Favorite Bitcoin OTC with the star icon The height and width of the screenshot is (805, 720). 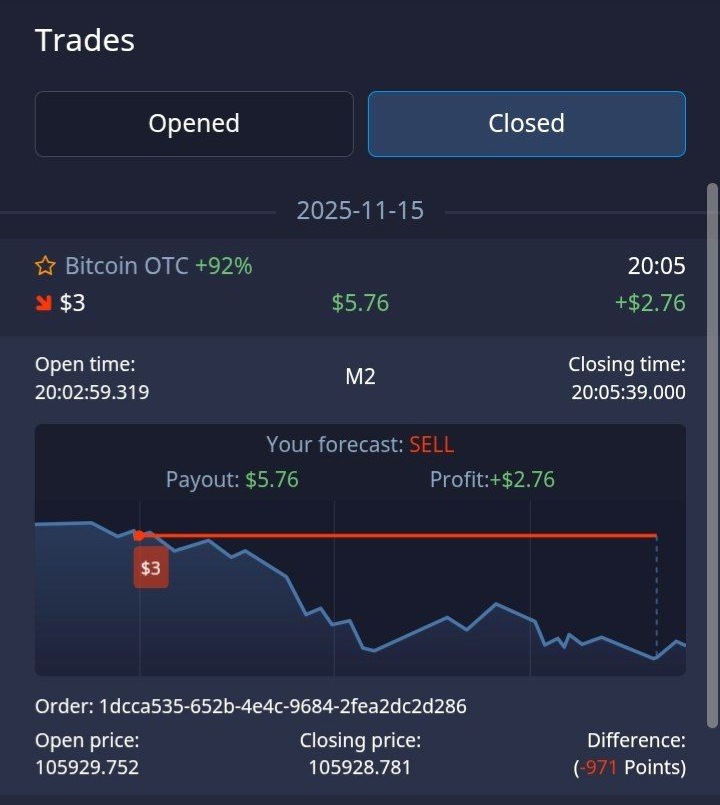click(45, 266)
